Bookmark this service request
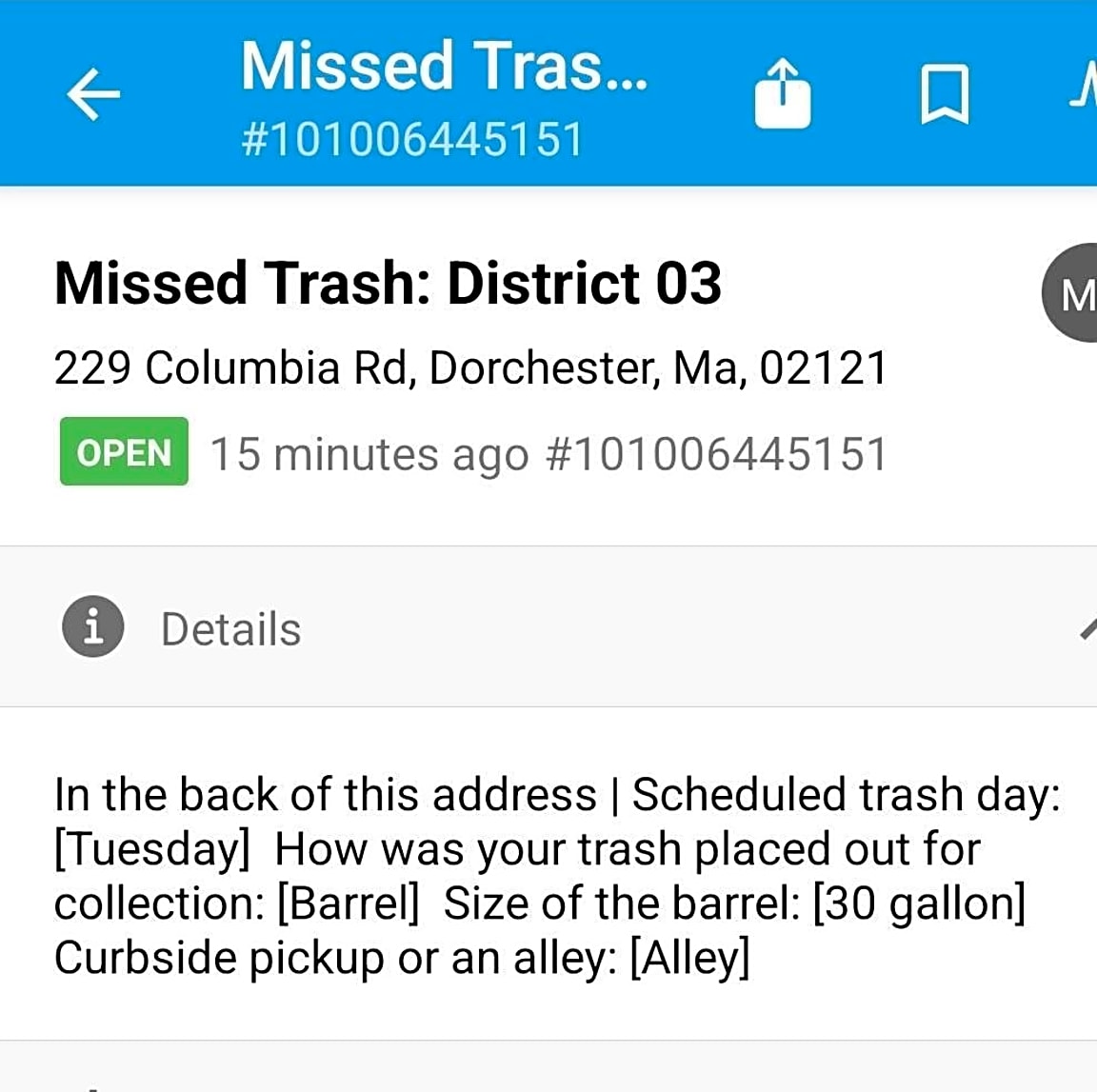Screen dimensions: 1097x1092 click(x=944, y=93)
